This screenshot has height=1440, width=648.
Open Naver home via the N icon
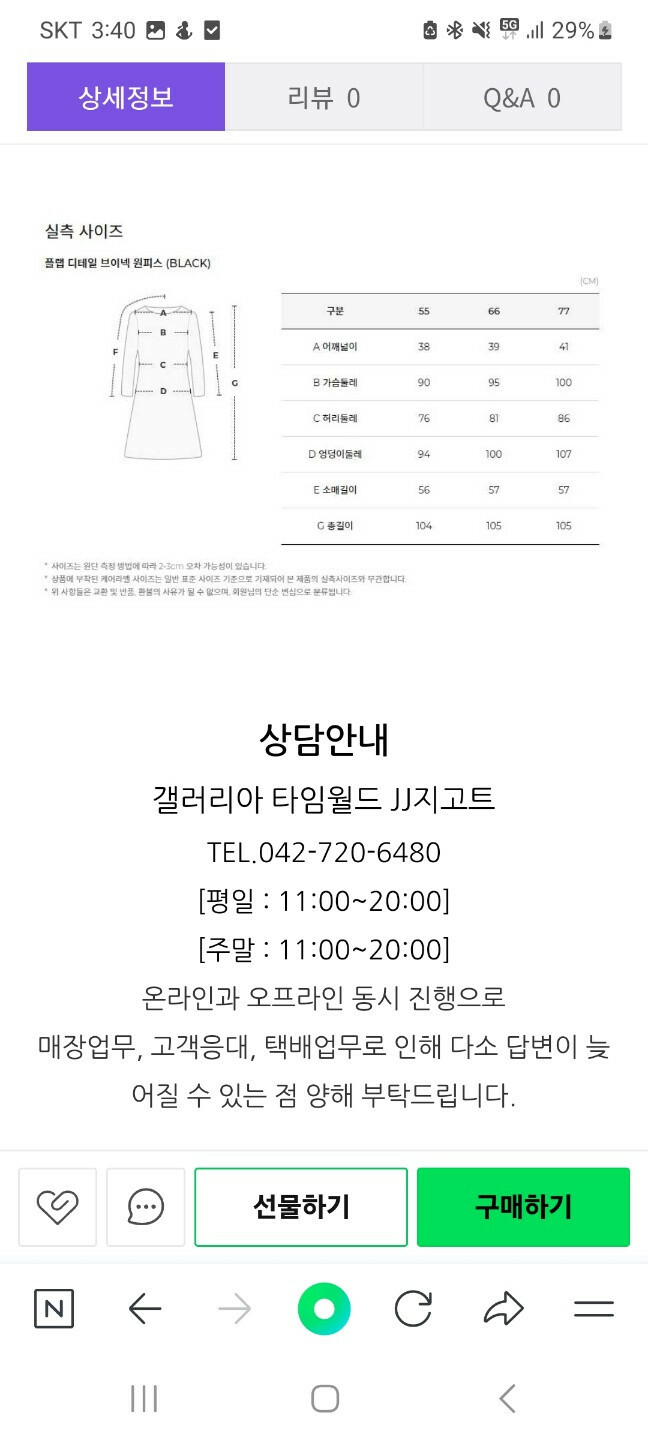click(54, 1309)
